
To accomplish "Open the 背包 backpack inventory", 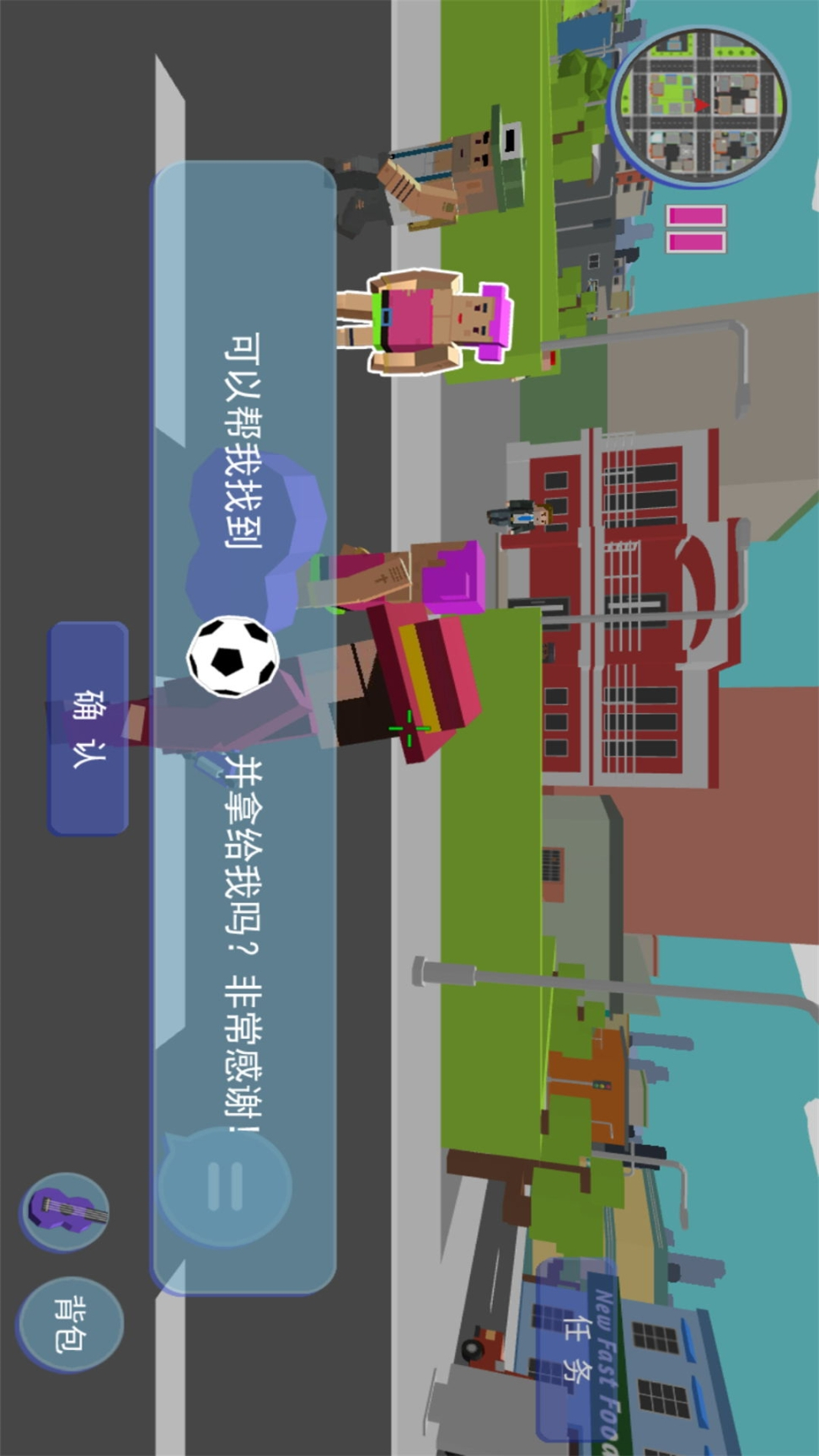I will [70, 1324].
